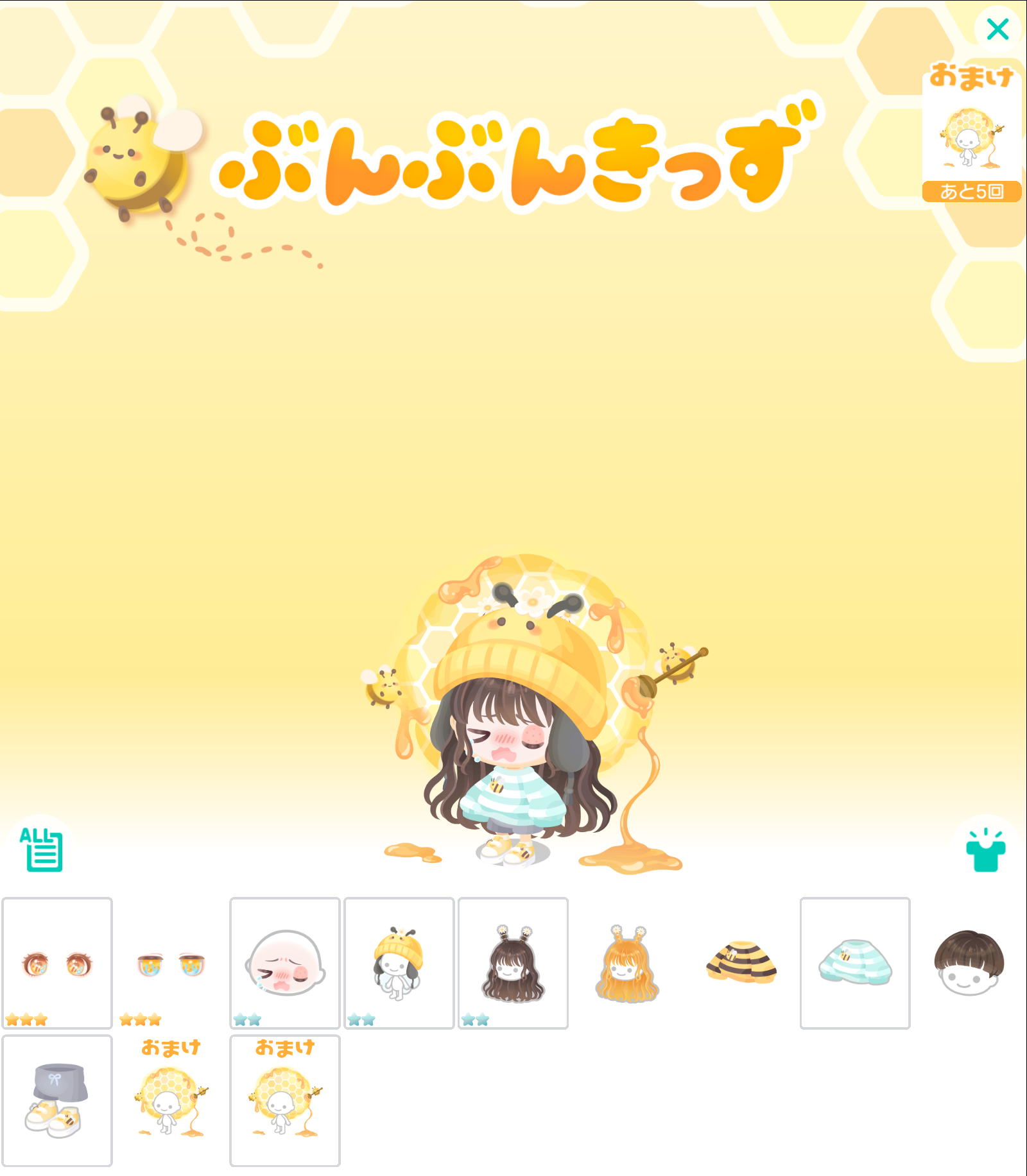
Task: Select the mint striped sweater item
Action: [x=854, y=963]
